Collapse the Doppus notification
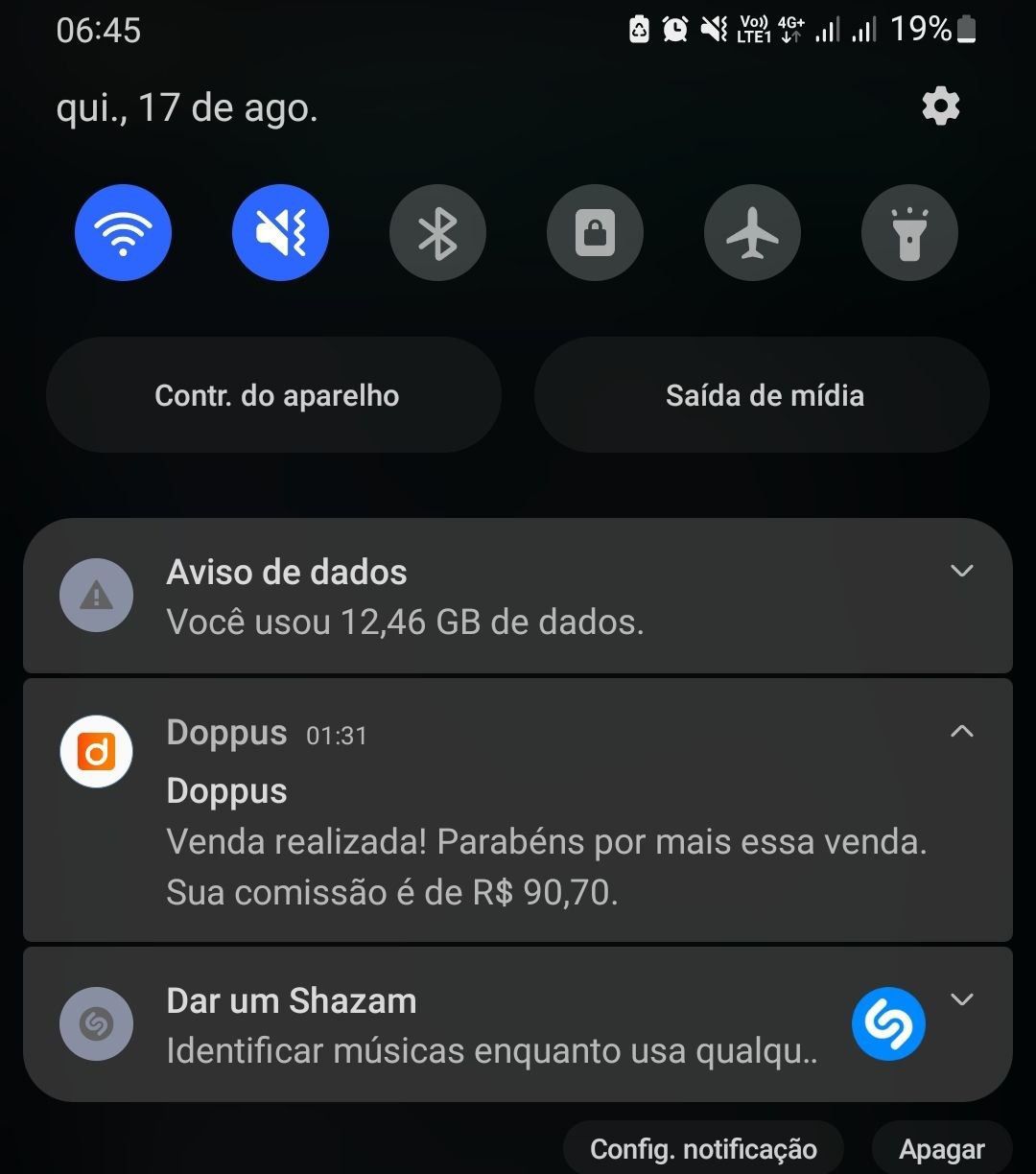The image size is (1036, 1174). coord(961,732)
